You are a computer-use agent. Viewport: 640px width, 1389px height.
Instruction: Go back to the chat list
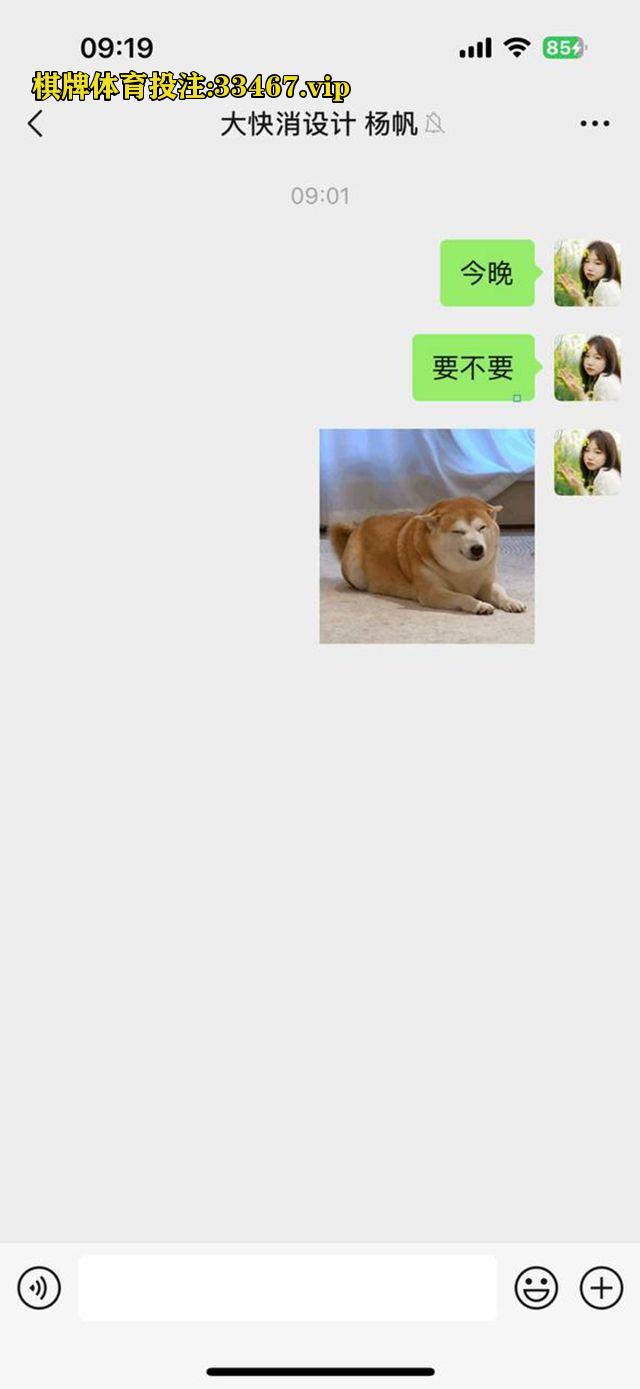click(36, 124)
